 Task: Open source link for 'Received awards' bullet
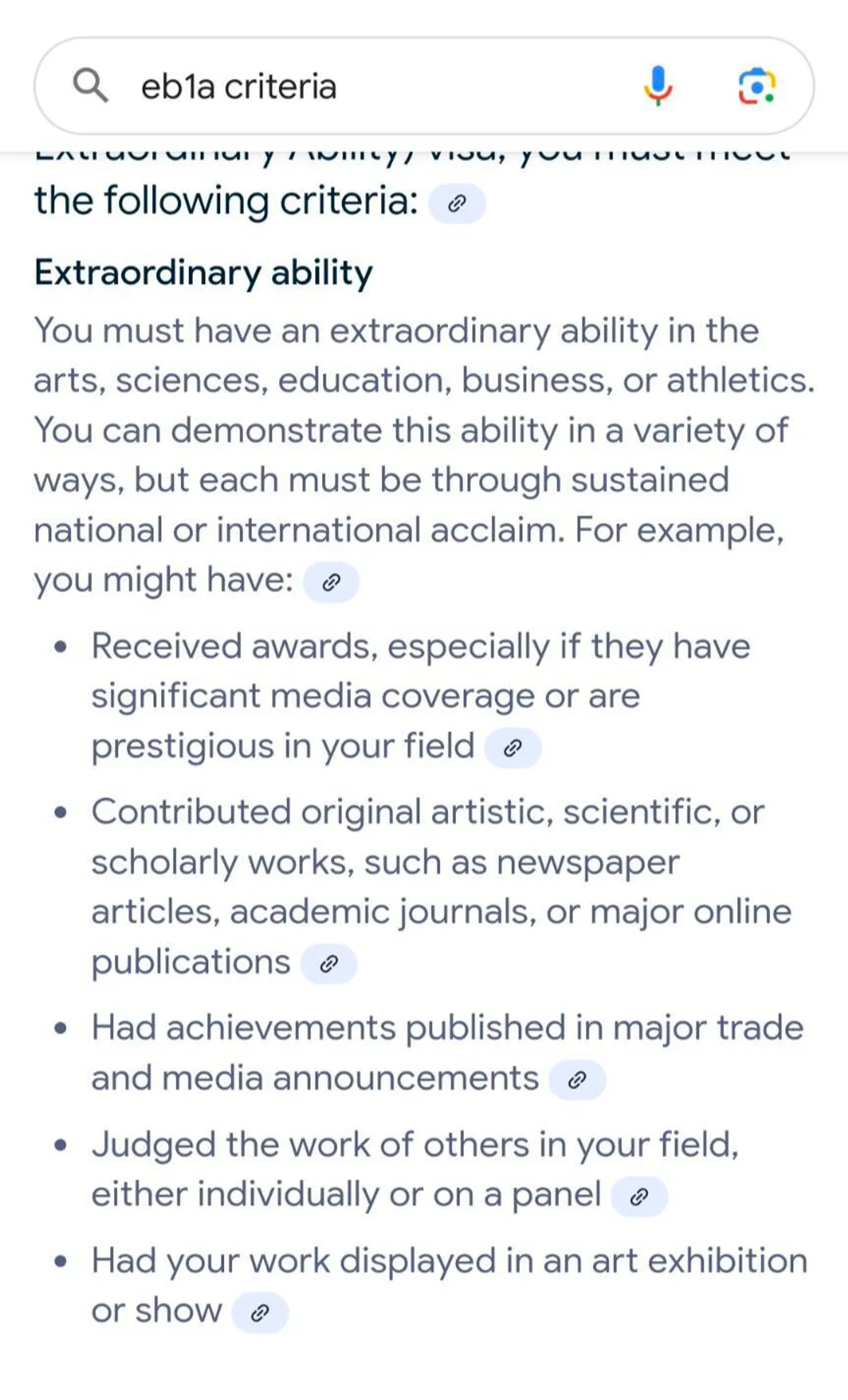pos(512,748)
